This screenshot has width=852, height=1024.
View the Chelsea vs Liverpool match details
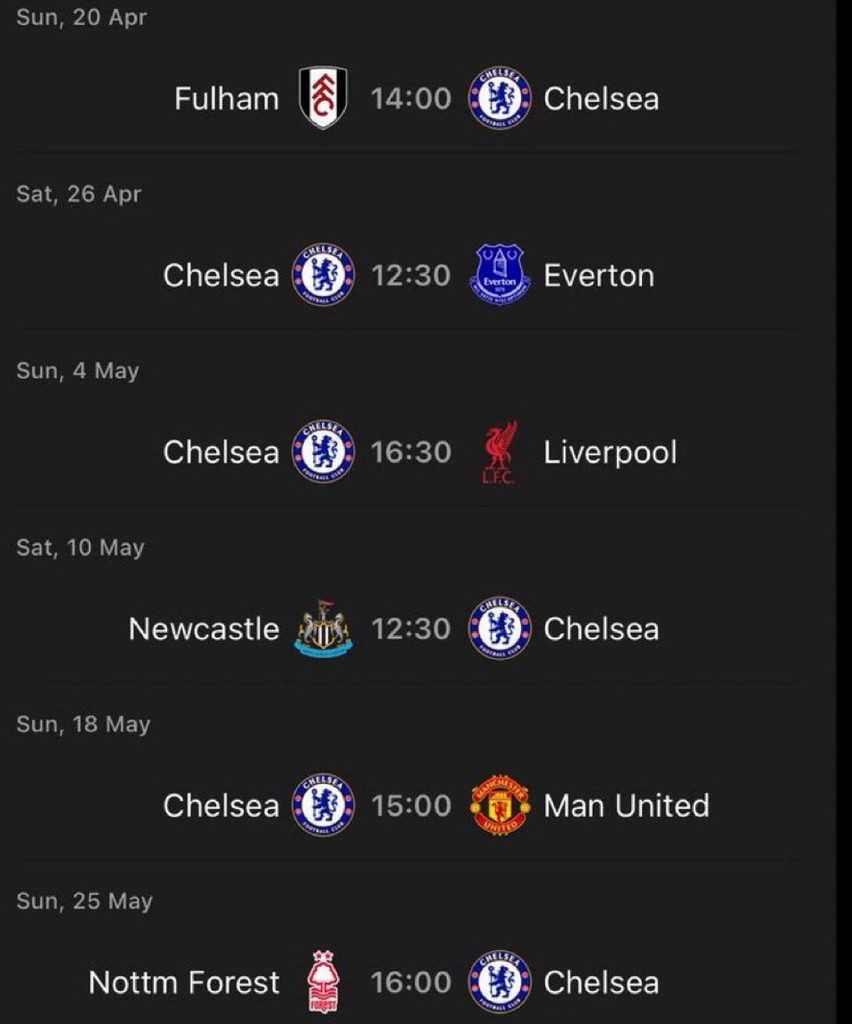pyautogui.click(x=410, y=452)
